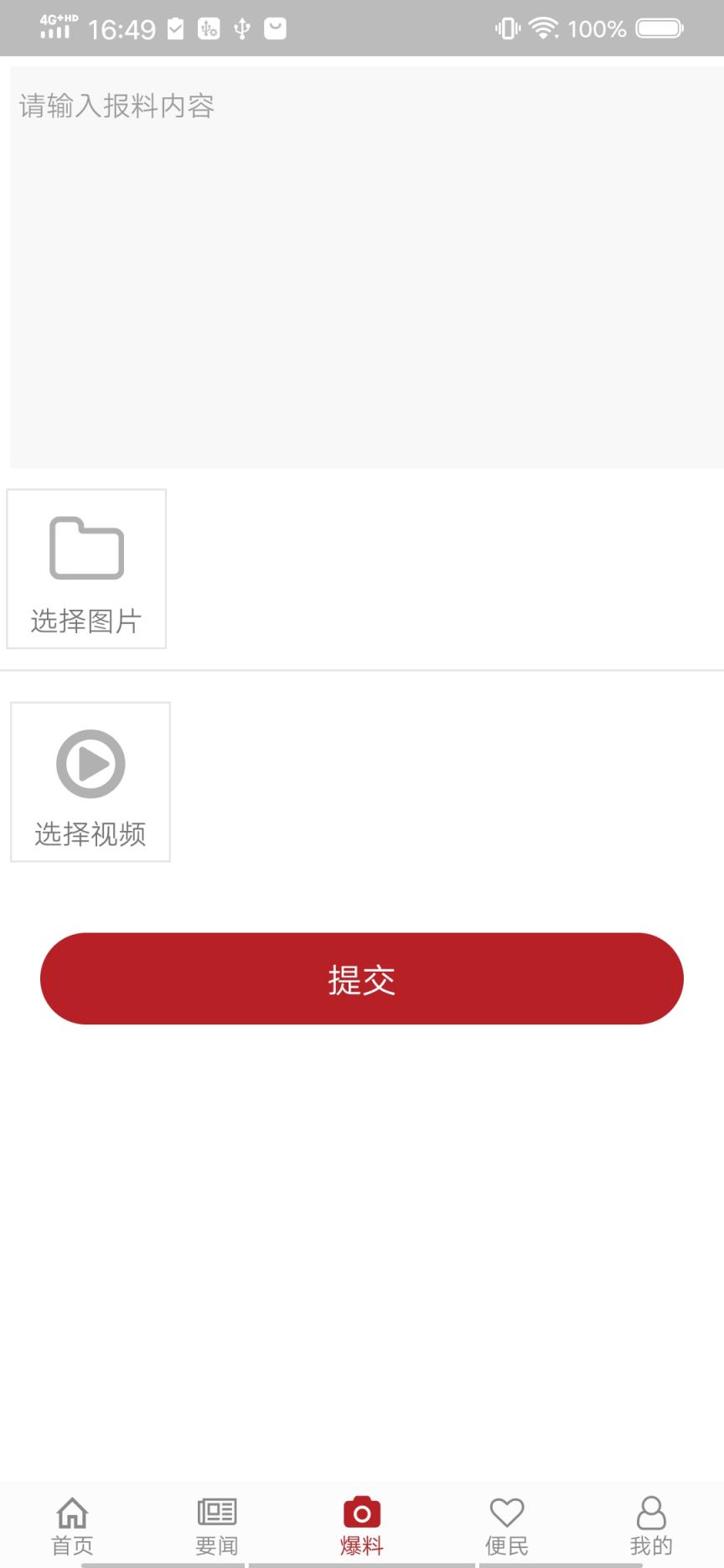Viewport: 724px width, 1568px height.
Task: Tap the red 爆料 camera icon
Action: (362, 1504)
